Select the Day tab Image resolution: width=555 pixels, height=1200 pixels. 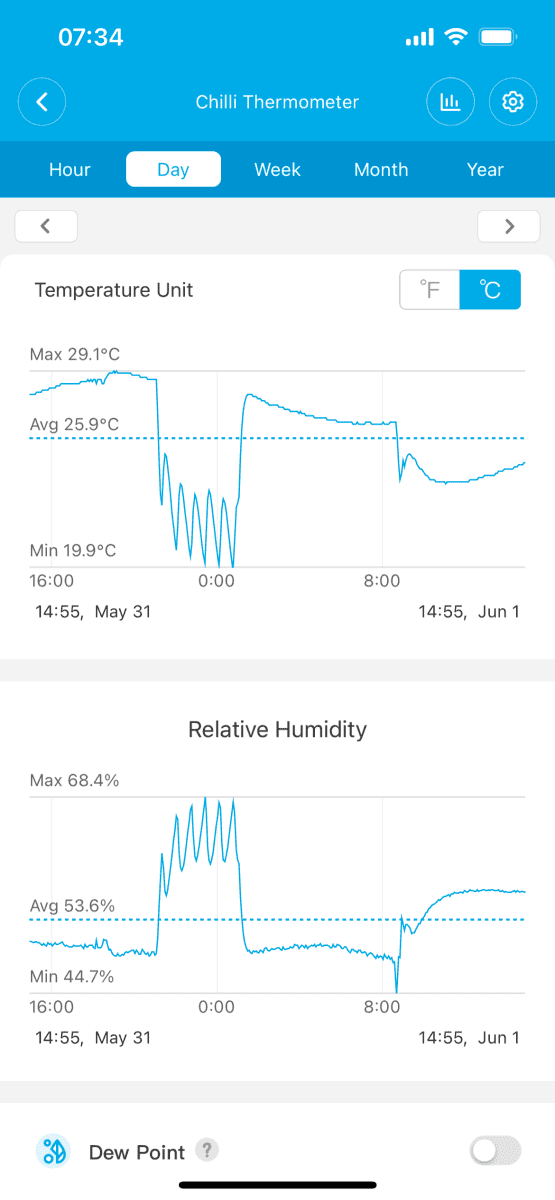click(x=173, y=169)
